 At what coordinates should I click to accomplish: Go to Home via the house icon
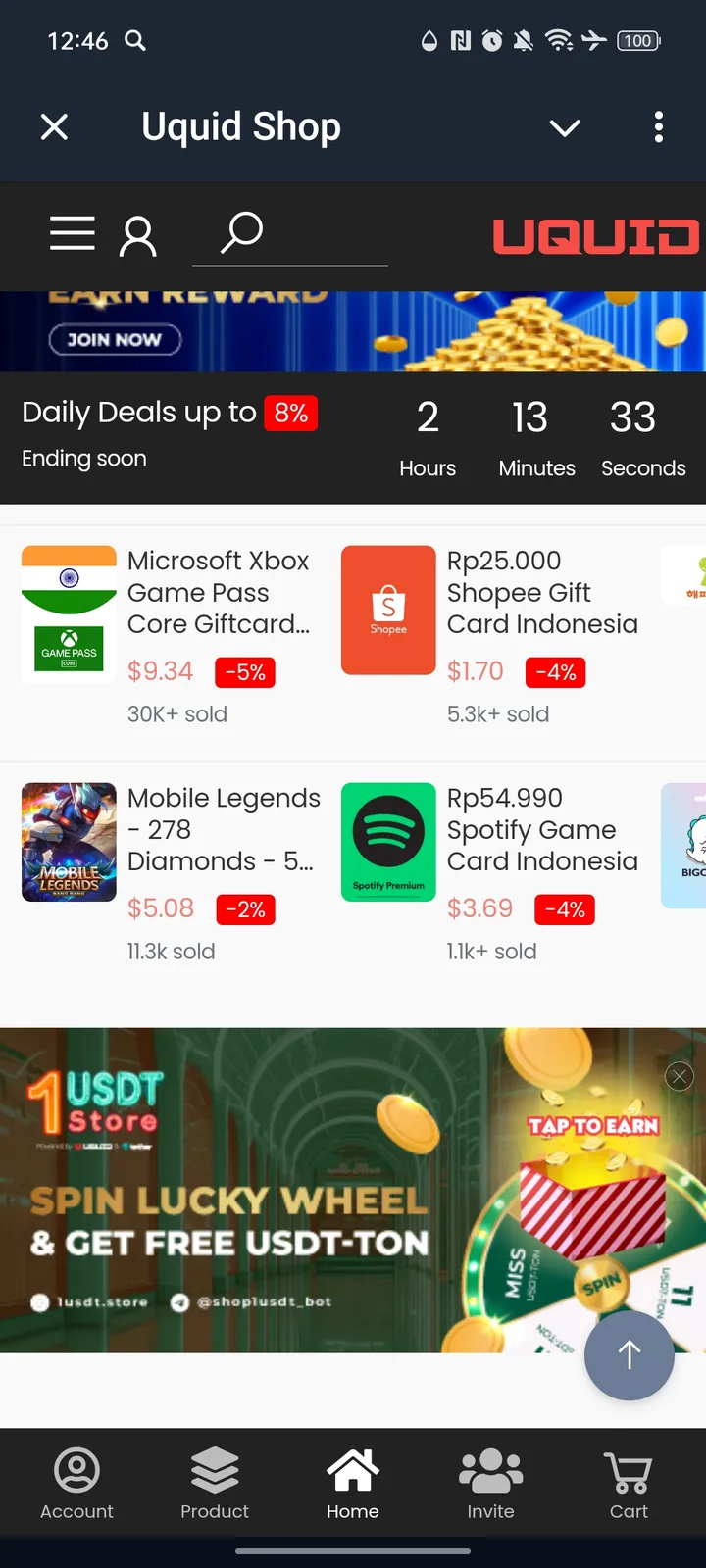coord(352,1480)
